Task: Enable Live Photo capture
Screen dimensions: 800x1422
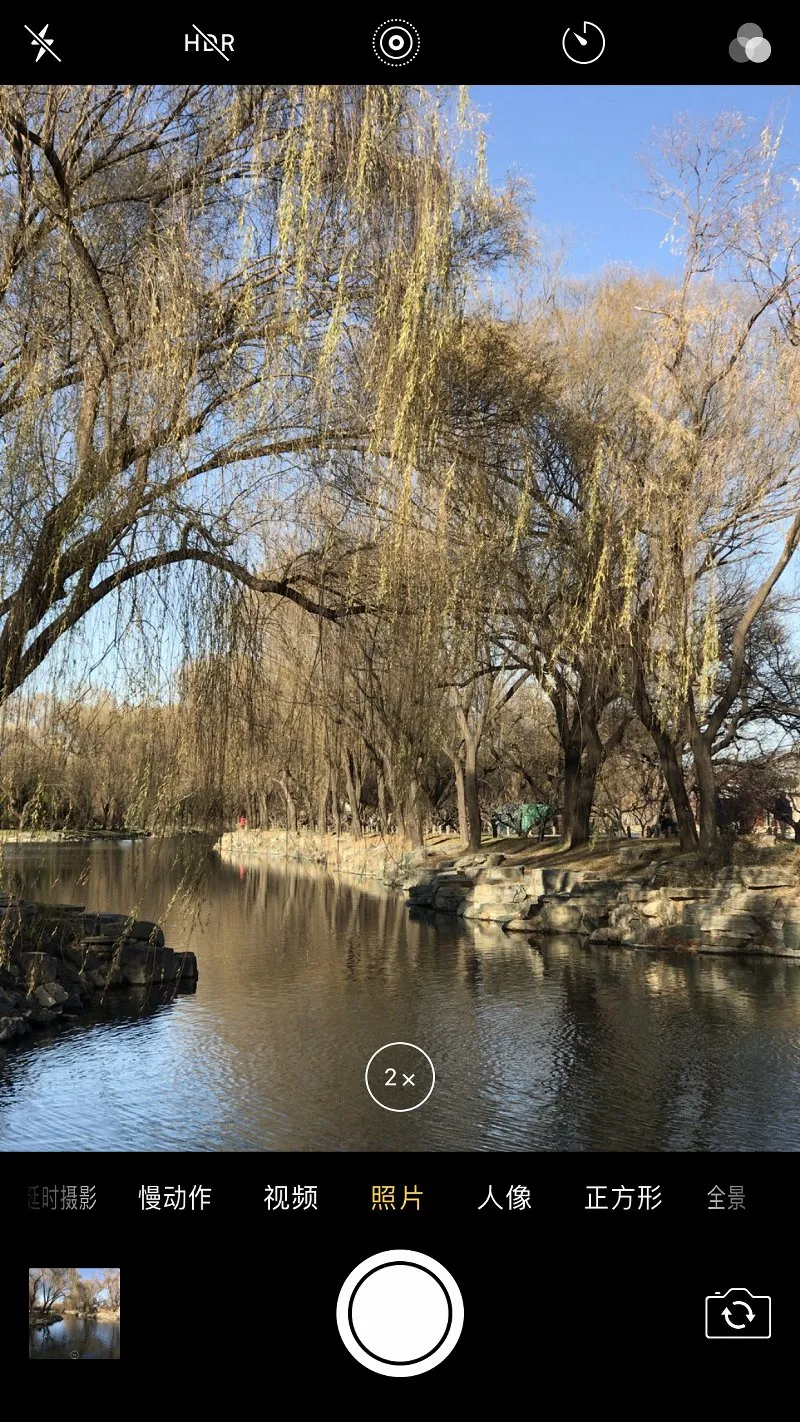Action: [396, 43]
